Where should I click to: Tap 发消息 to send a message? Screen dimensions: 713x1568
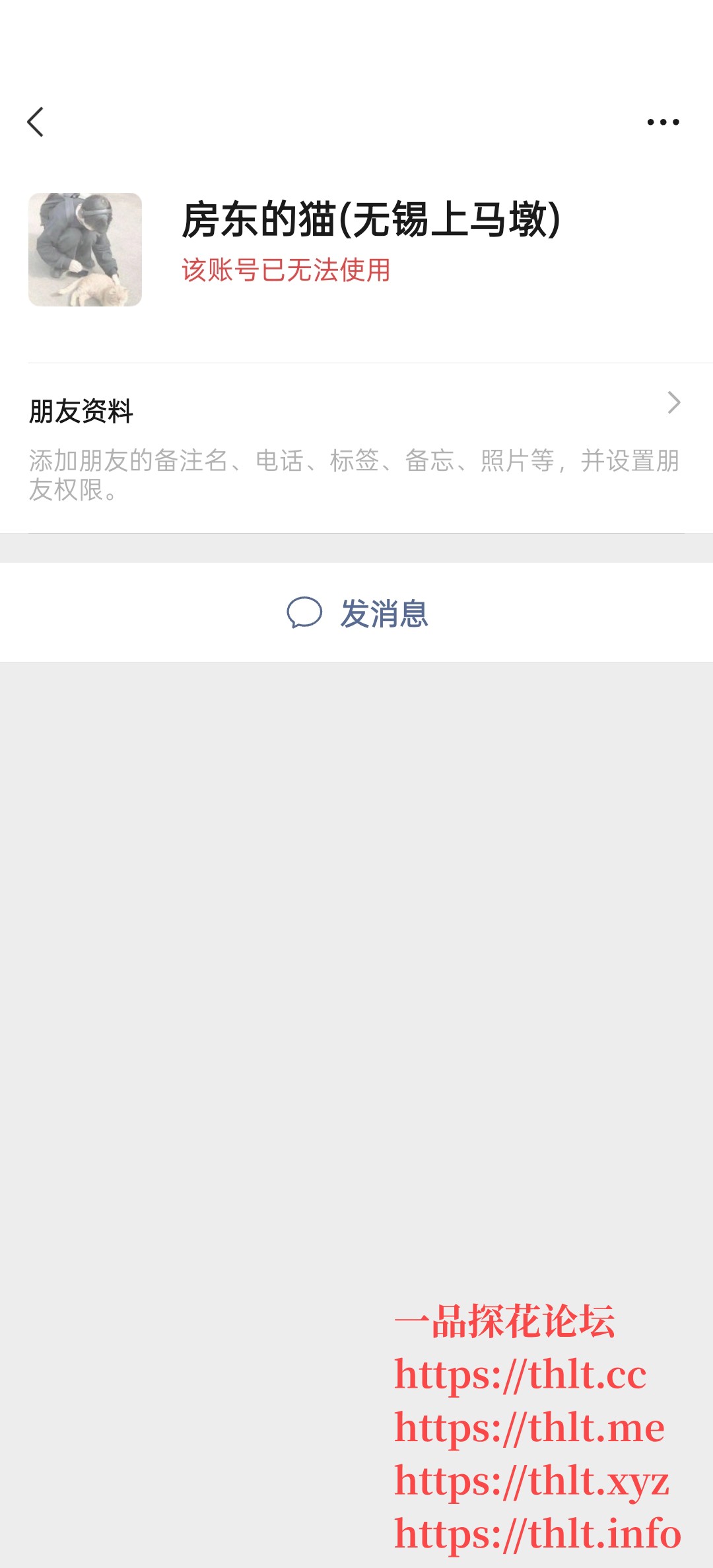357,613
